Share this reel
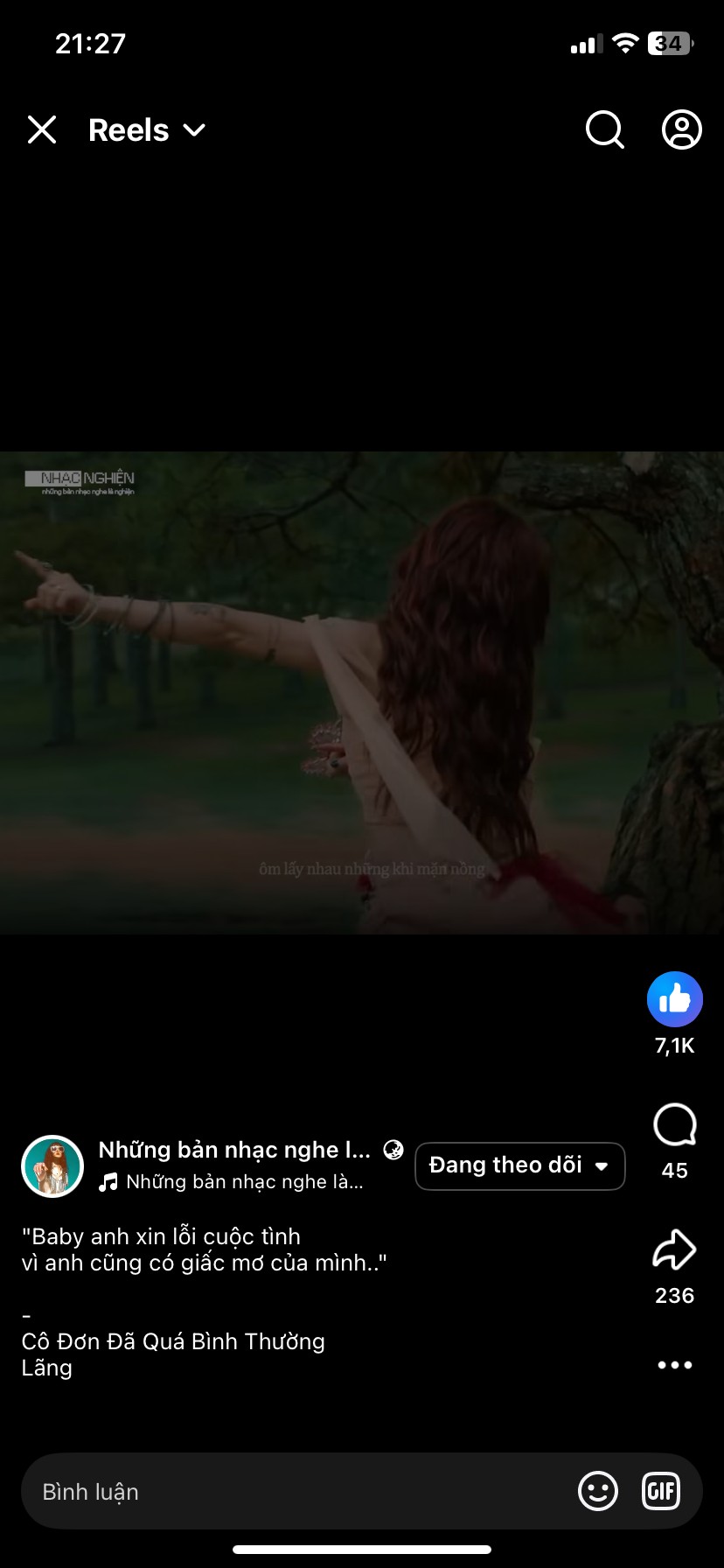Viewport: 724px width, 1568px height. [x=674, y=1249]
